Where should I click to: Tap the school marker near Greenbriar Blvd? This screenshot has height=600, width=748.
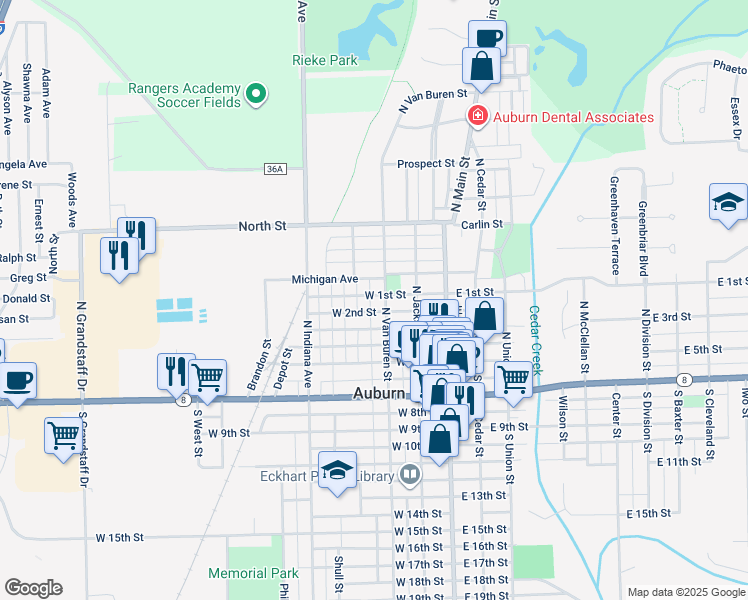[x=728, y=201]
